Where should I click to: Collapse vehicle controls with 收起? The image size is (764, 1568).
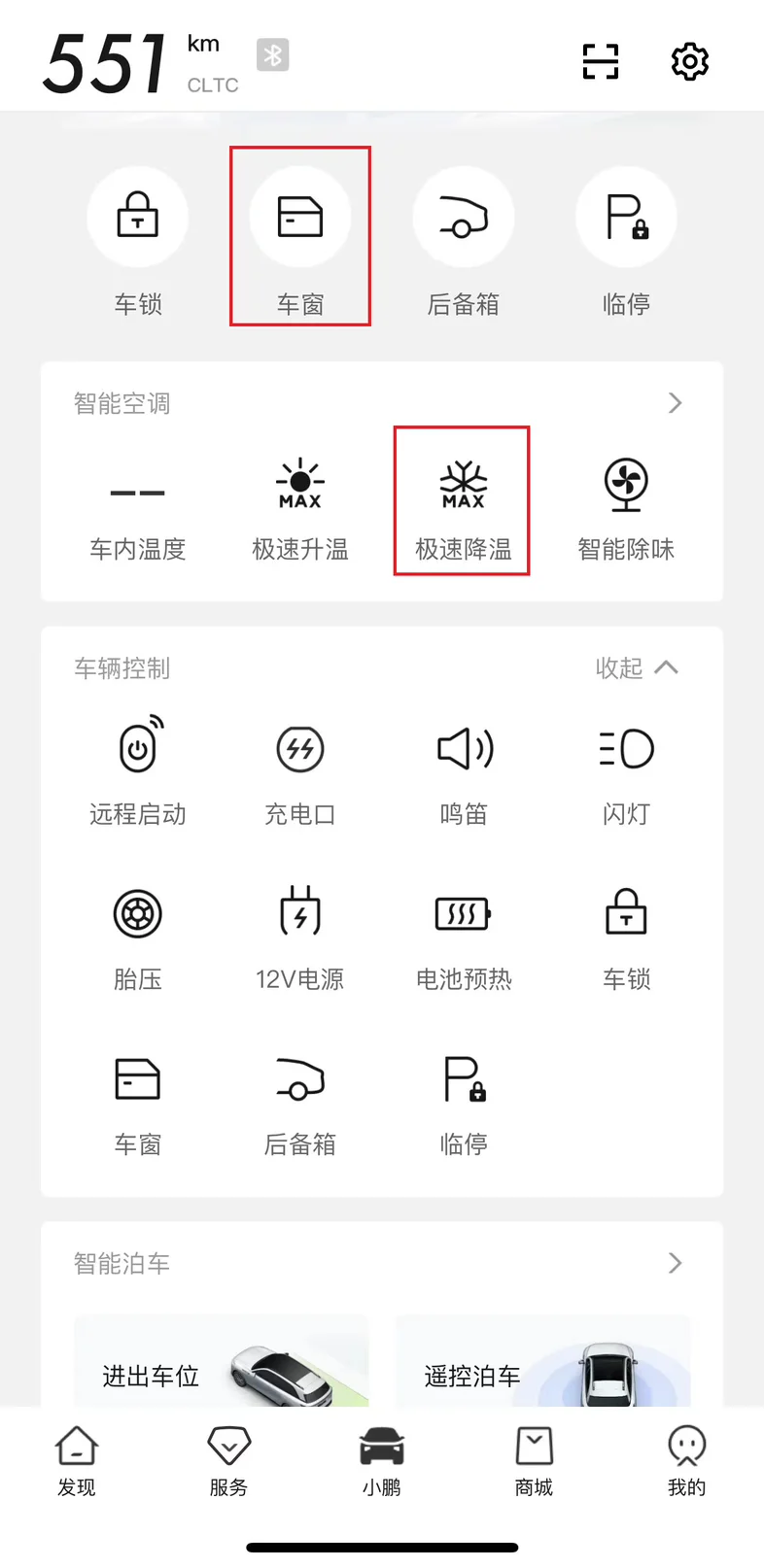(637, 667)
